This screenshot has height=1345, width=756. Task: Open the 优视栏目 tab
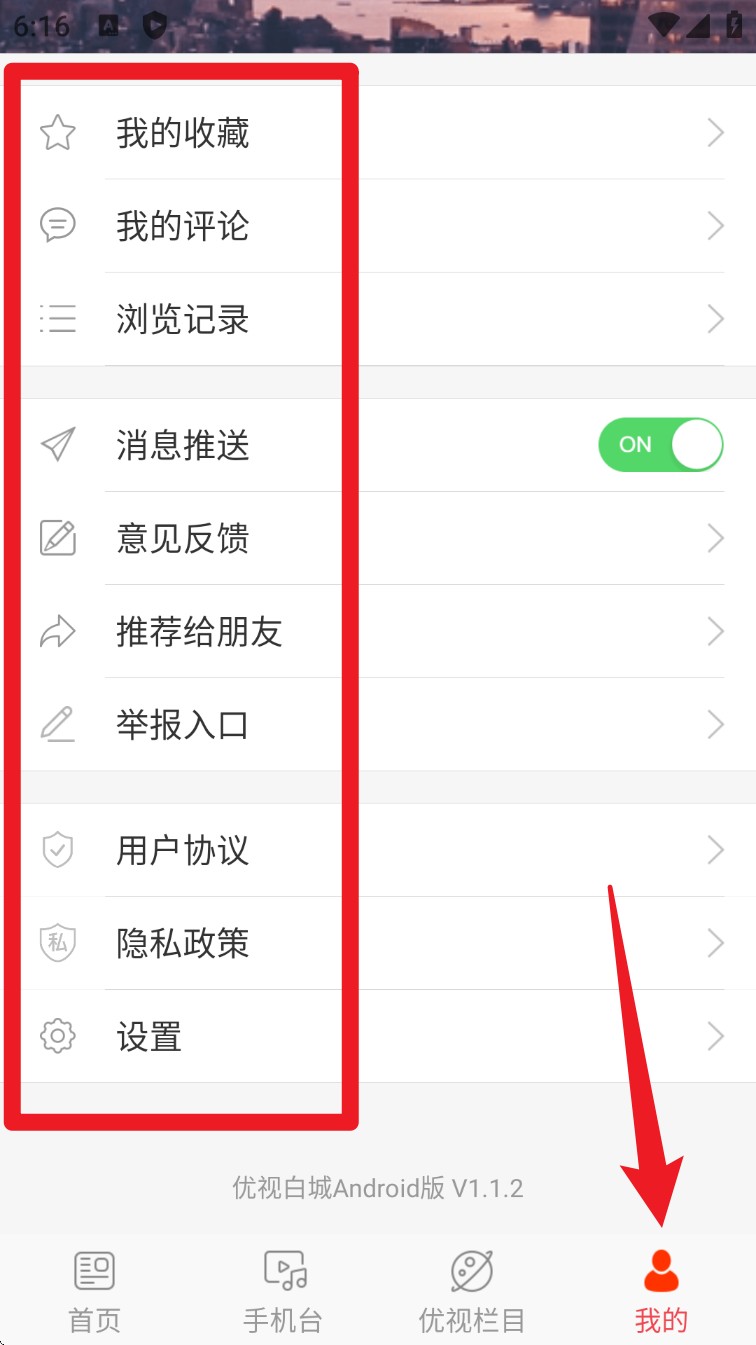(472, 1292)
